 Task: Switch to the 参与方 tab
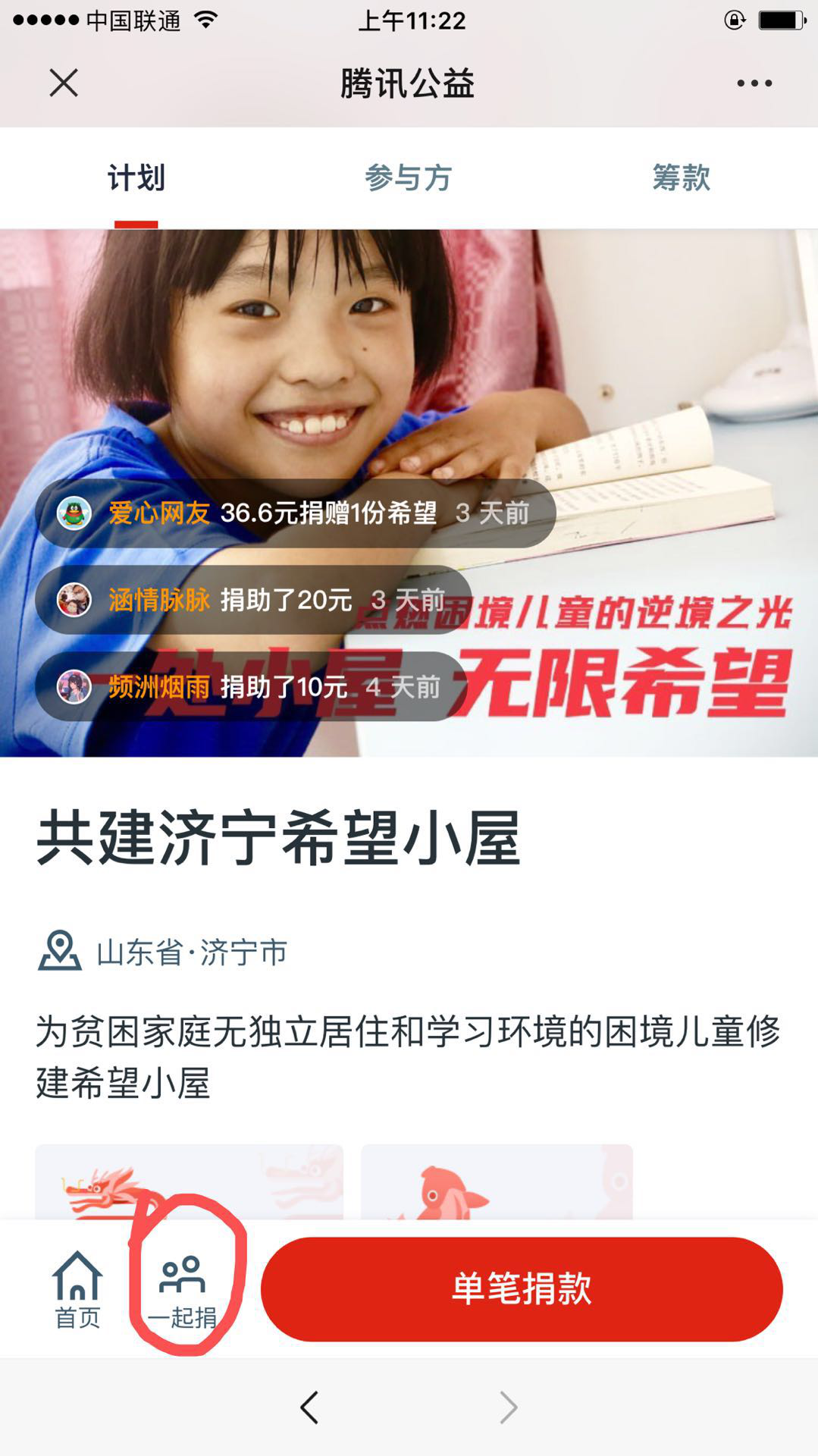point(408,177)
